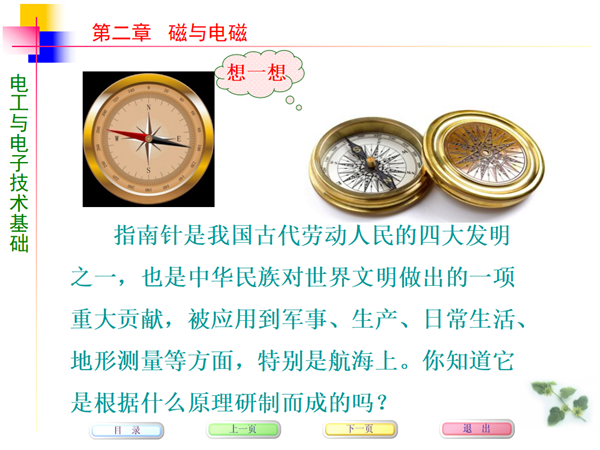Open the 目录 table of contents button
This screenshot has height=450, width=600.
pyautogui.click(x=127, y=429)
